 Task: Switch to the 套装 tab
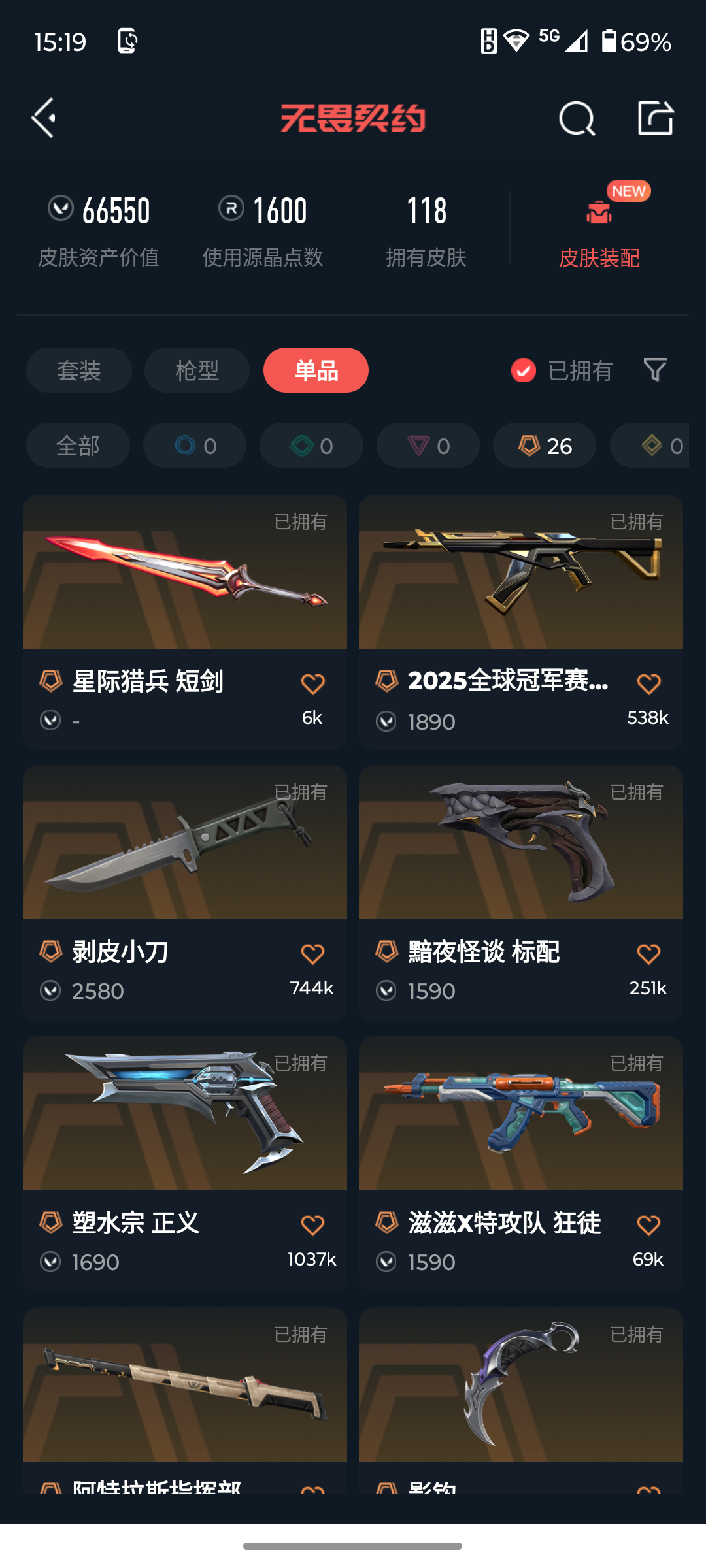(x=79, y=370)
